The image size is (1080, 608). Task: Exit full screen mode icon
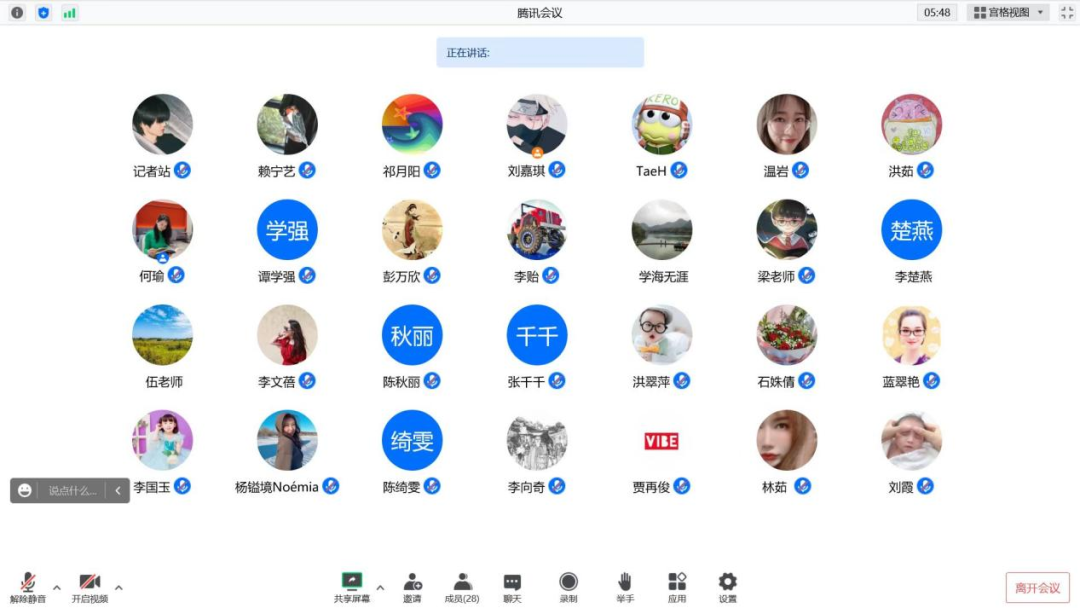(x=1067, y=13)
